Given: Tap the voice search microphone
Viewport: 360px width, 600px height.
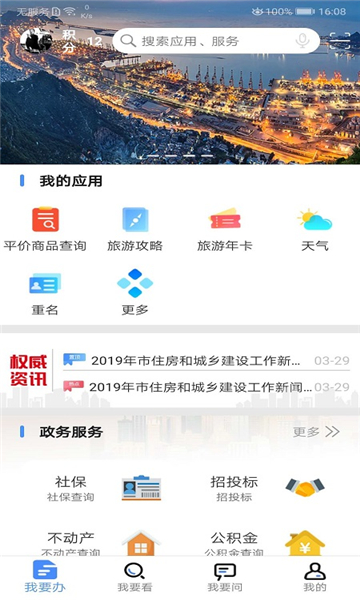Looking at the screenshot, I should [x=302, y=41].
